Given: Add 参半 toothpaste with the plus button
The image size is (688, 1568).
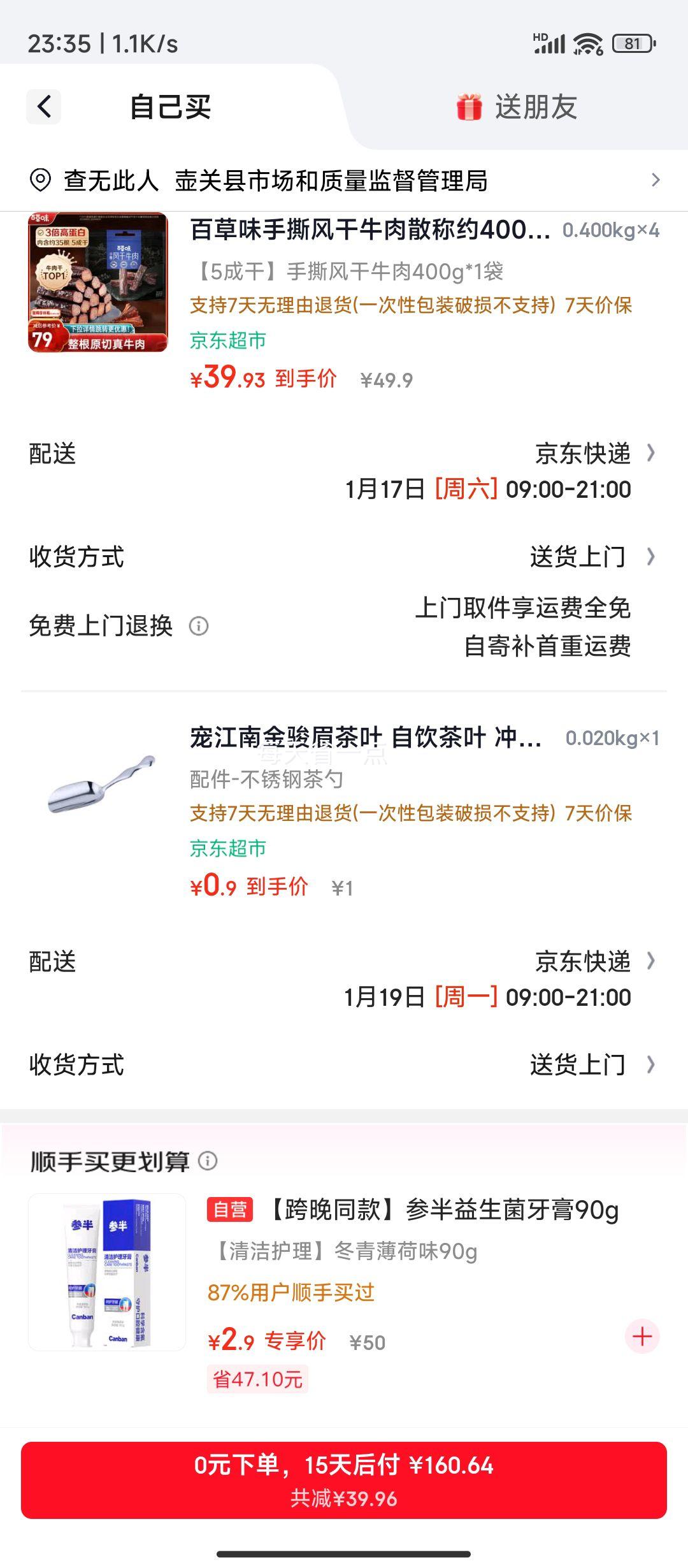Looking at the screenshot, I should [x=642, y=1337].
